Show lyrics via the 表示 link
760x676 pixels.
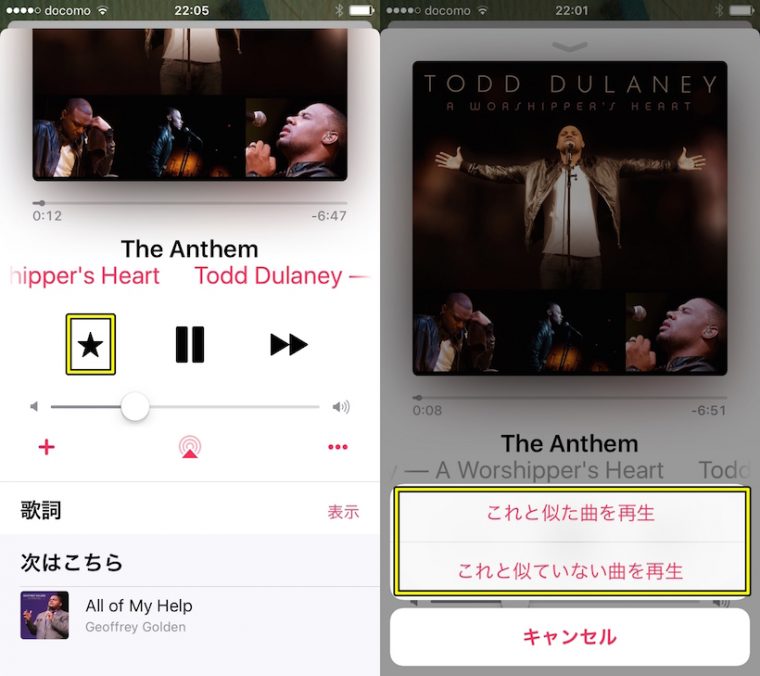(x=343, y=512)
